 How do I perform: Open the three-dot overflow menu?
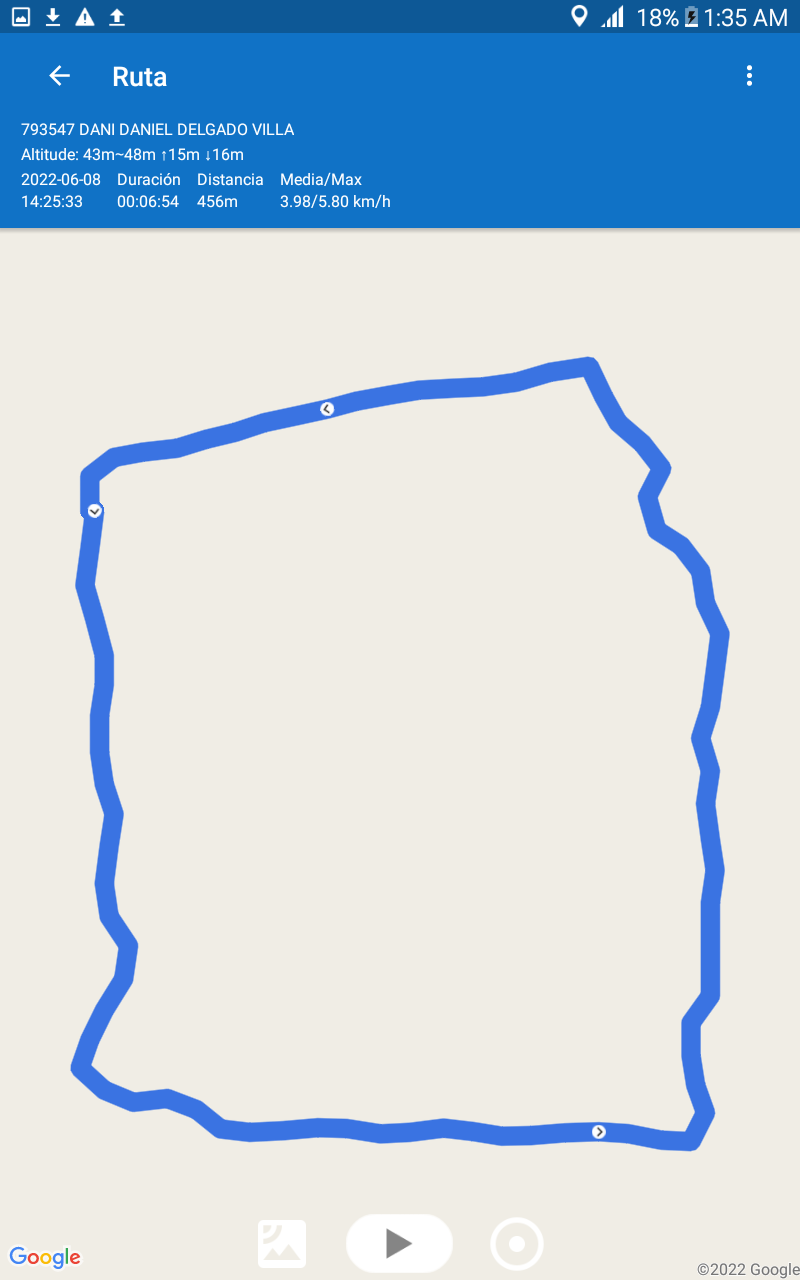point(749,76)
